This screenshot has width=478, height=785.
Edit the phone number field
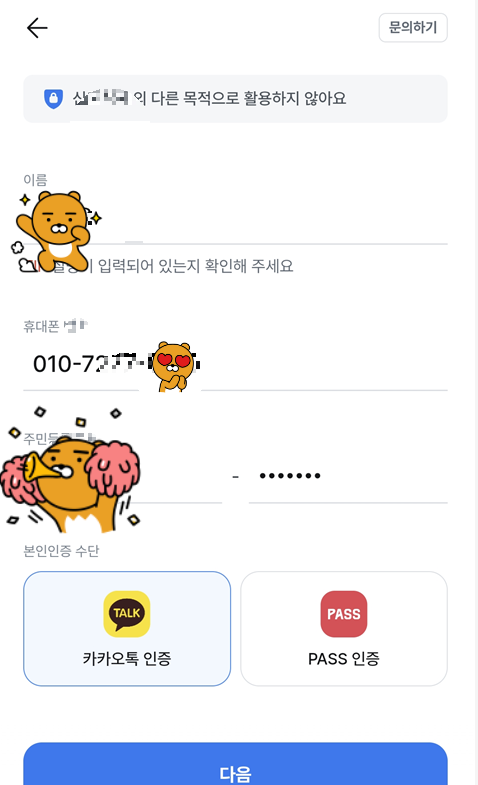pos(235,364)
